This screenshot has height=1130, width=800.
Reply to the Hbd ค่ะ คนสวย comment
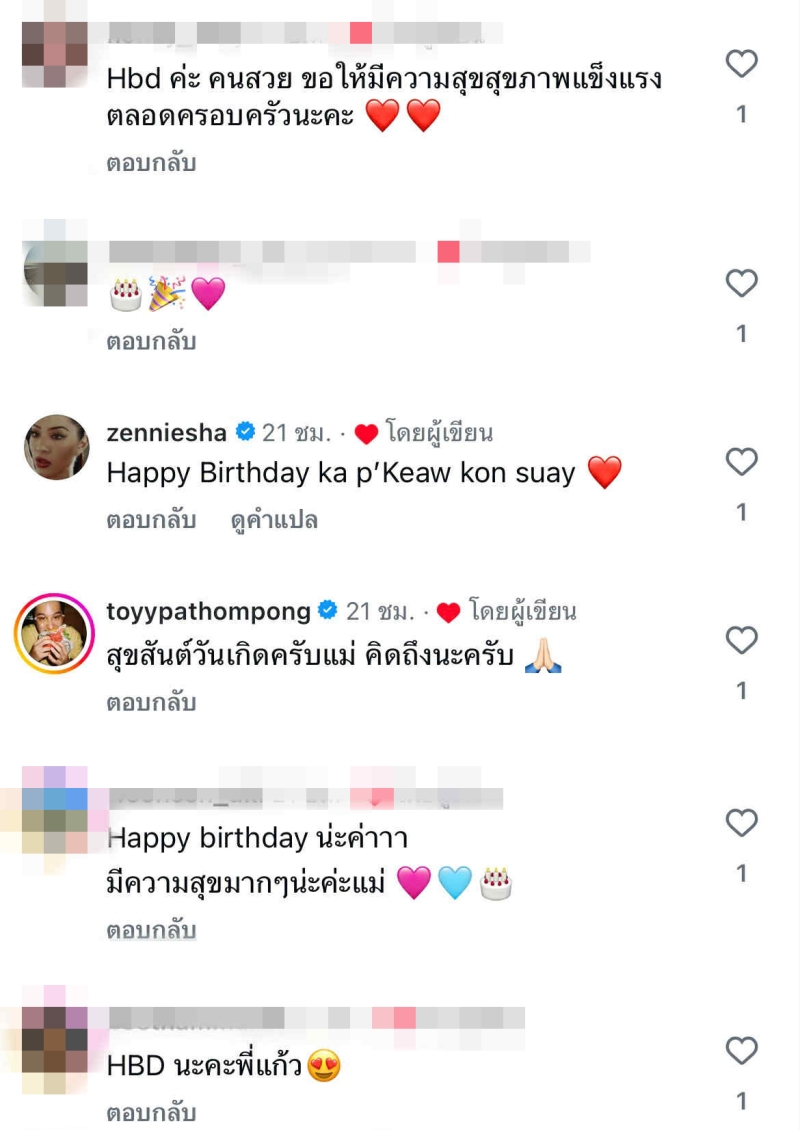[x=151, y=162]
